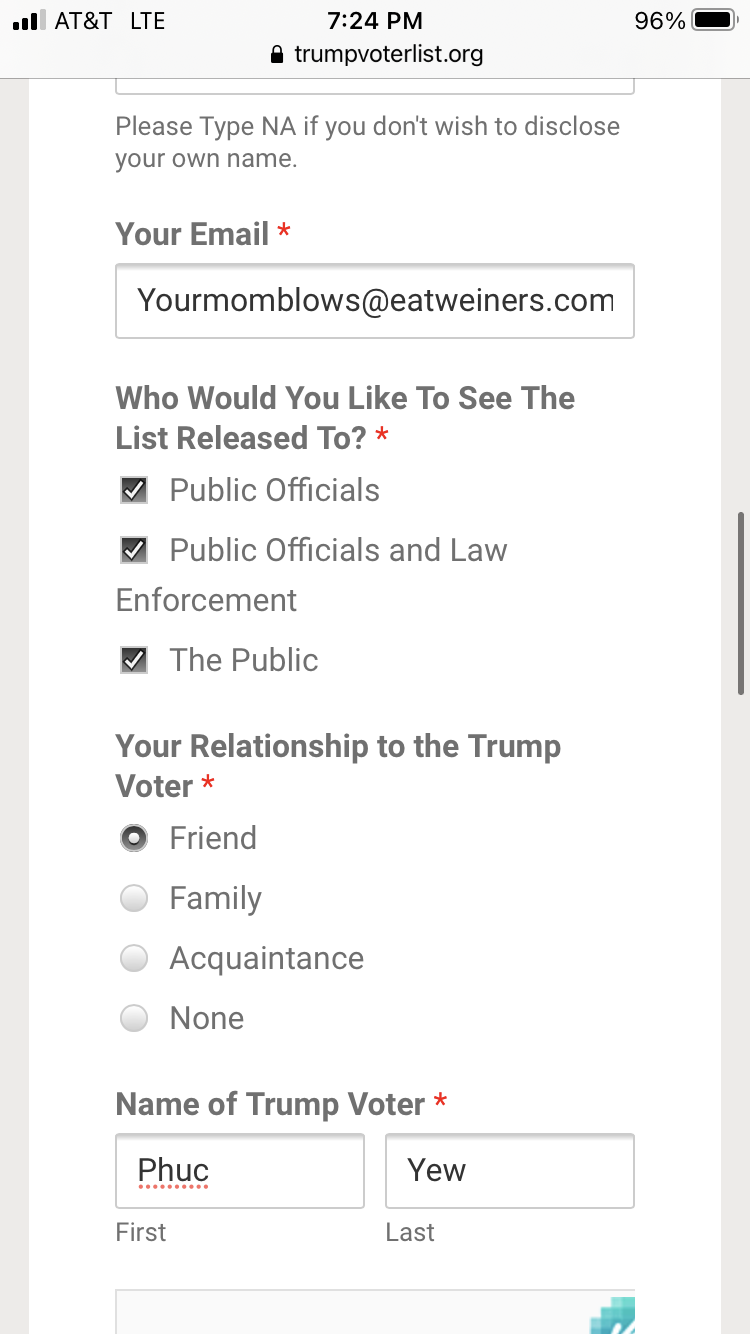Select None as relationship
Viewport: 750px width, 1334px height.
pos(134,1018)
